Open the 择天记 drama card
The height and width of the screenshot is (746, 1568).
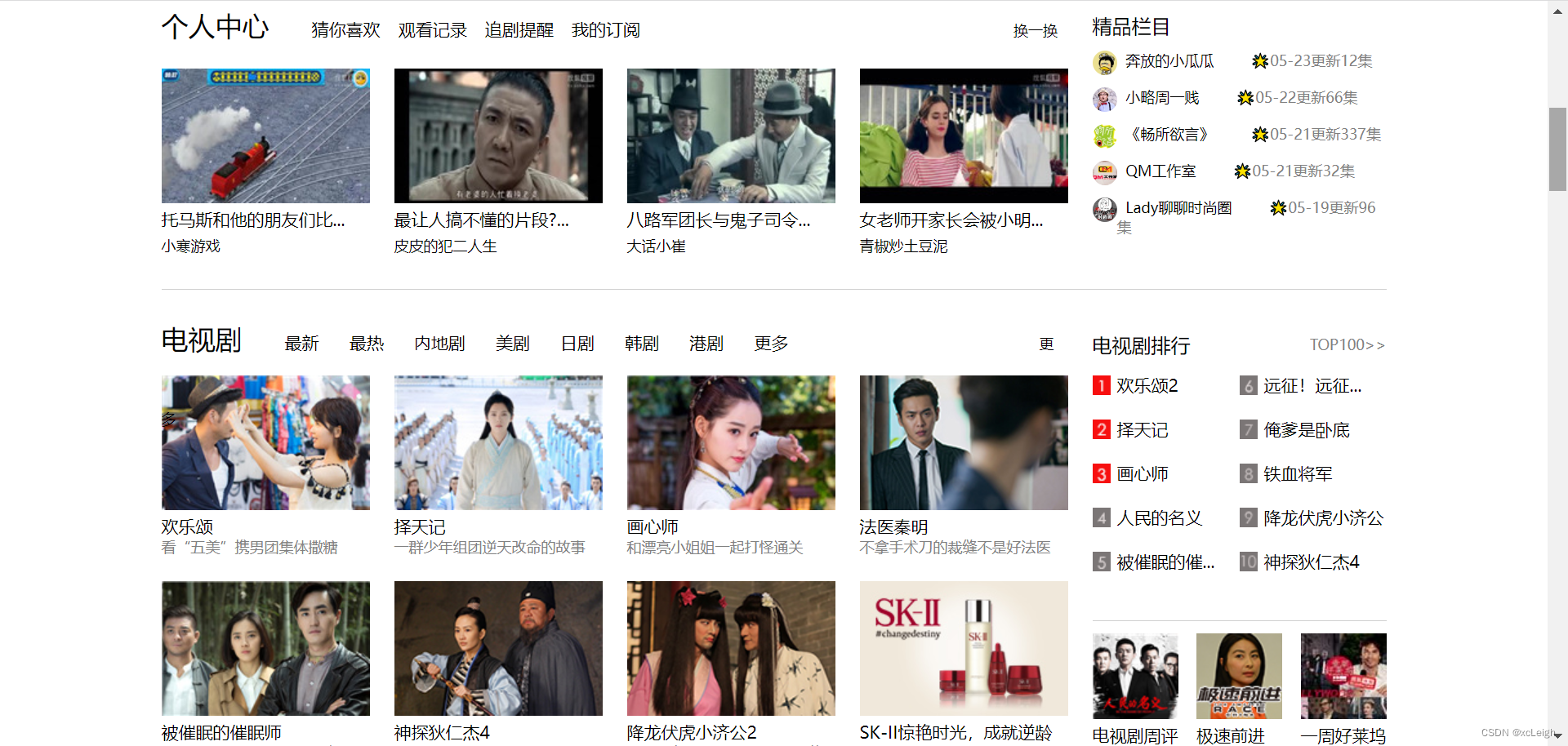point(498,442)
